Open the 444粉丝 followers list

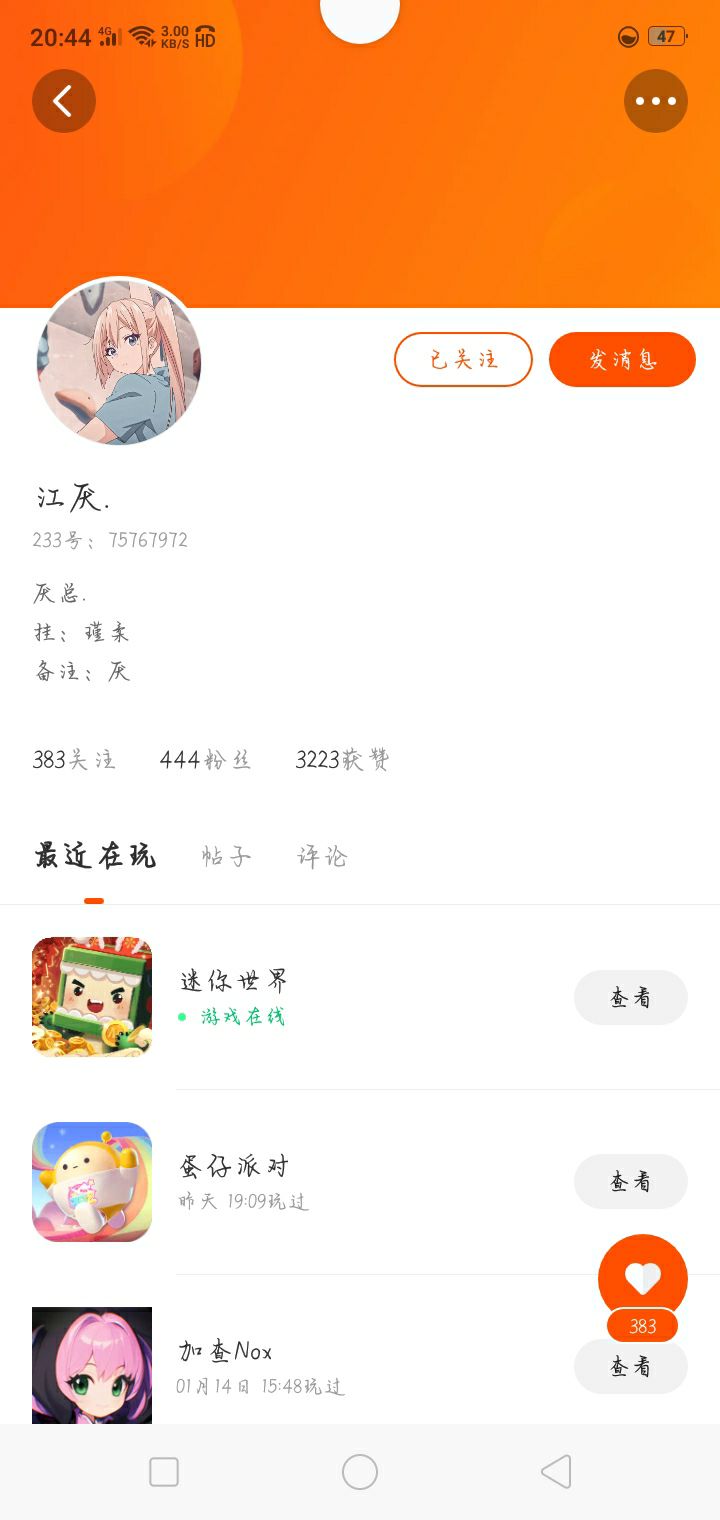(205, 760)
